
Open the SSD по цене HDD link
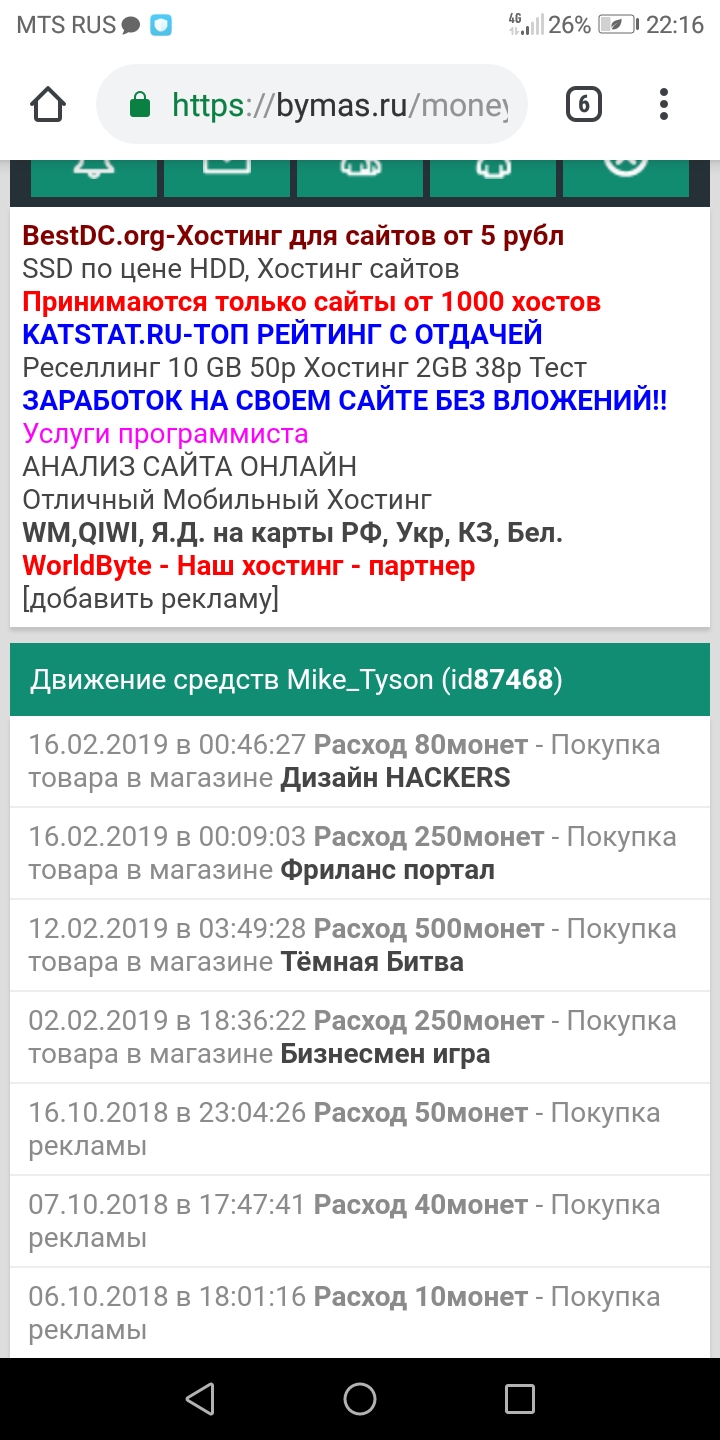[240, 268]
